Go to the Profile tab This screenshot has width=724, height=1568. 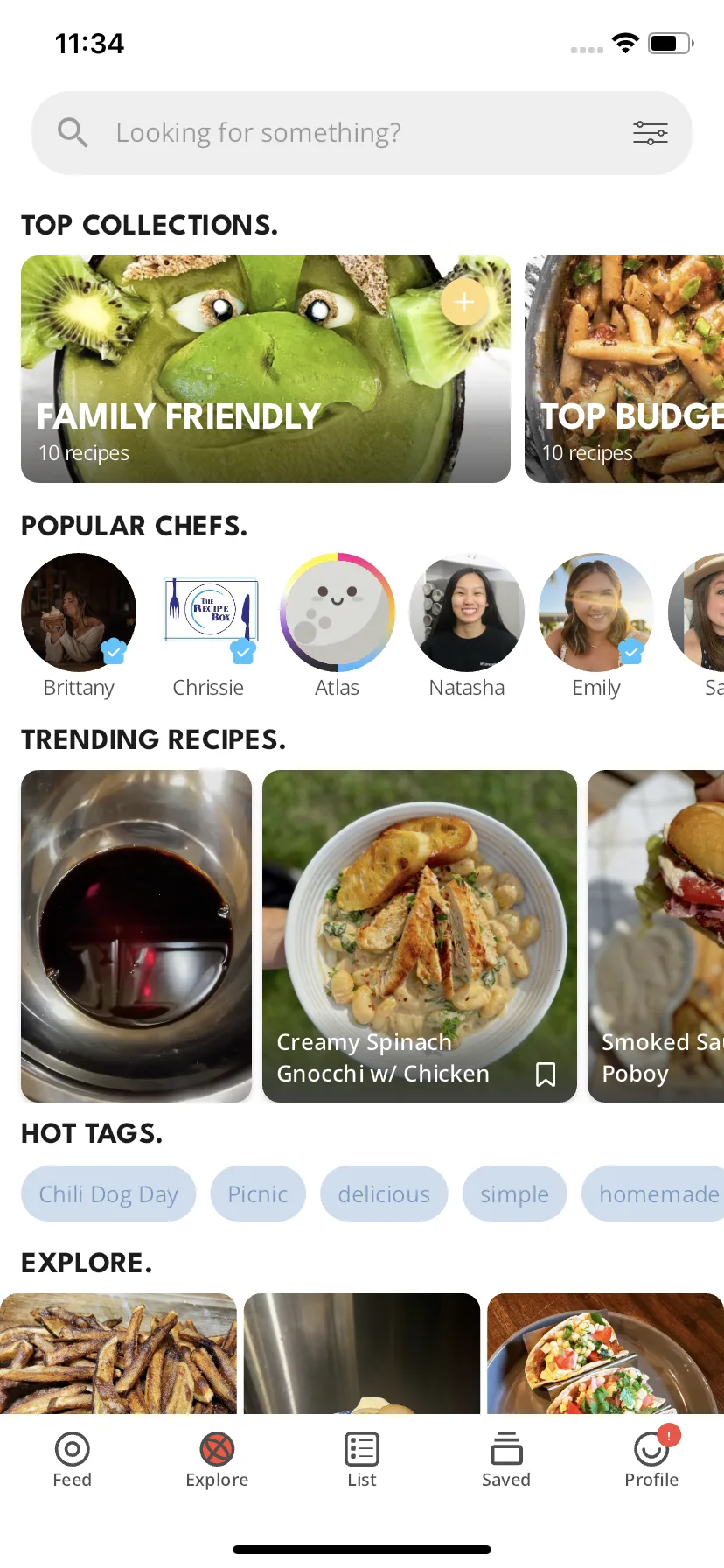(x=651, y=1459)
